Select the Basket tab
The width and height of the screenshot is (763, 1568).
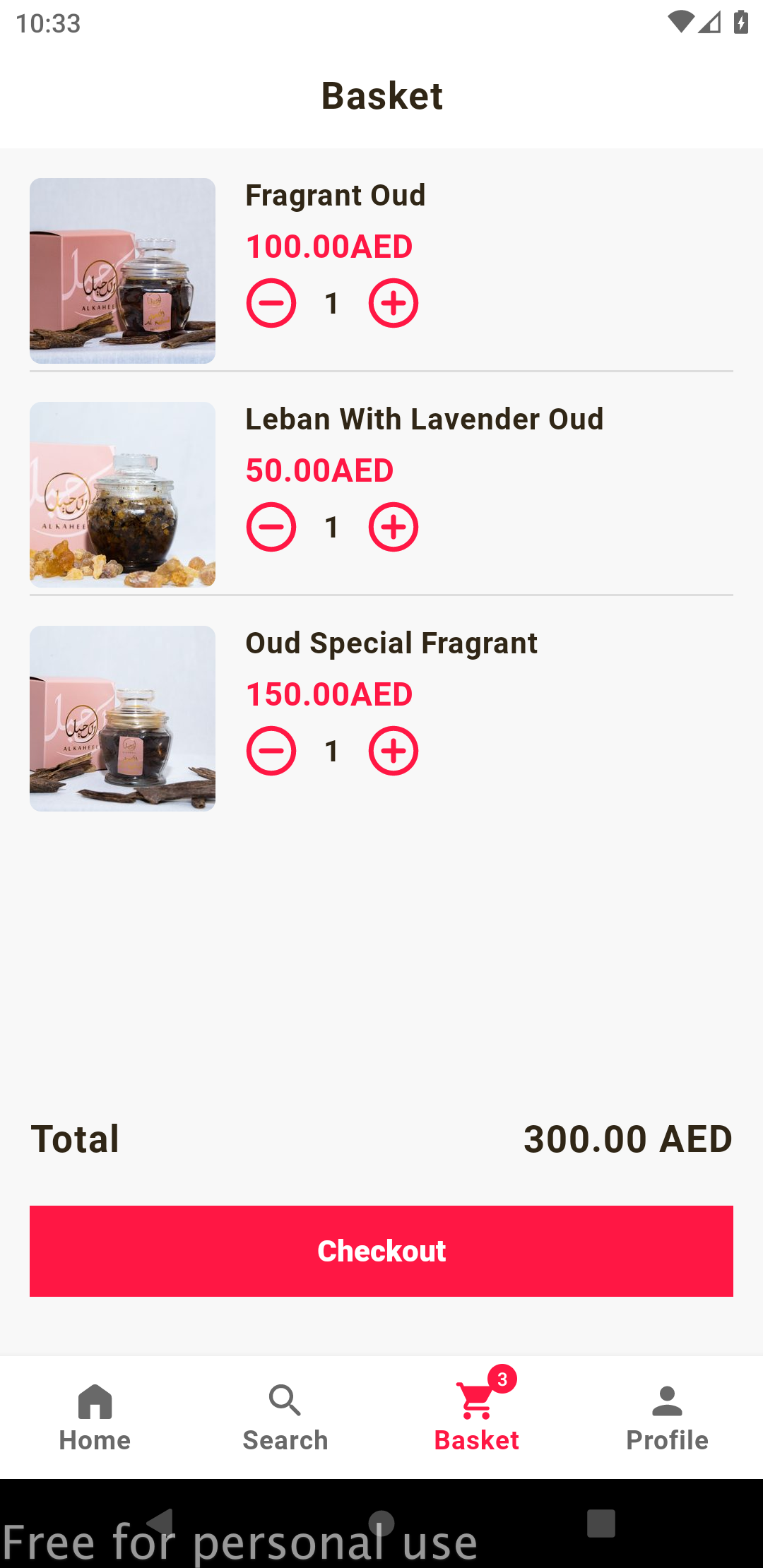click(477, 1418)
